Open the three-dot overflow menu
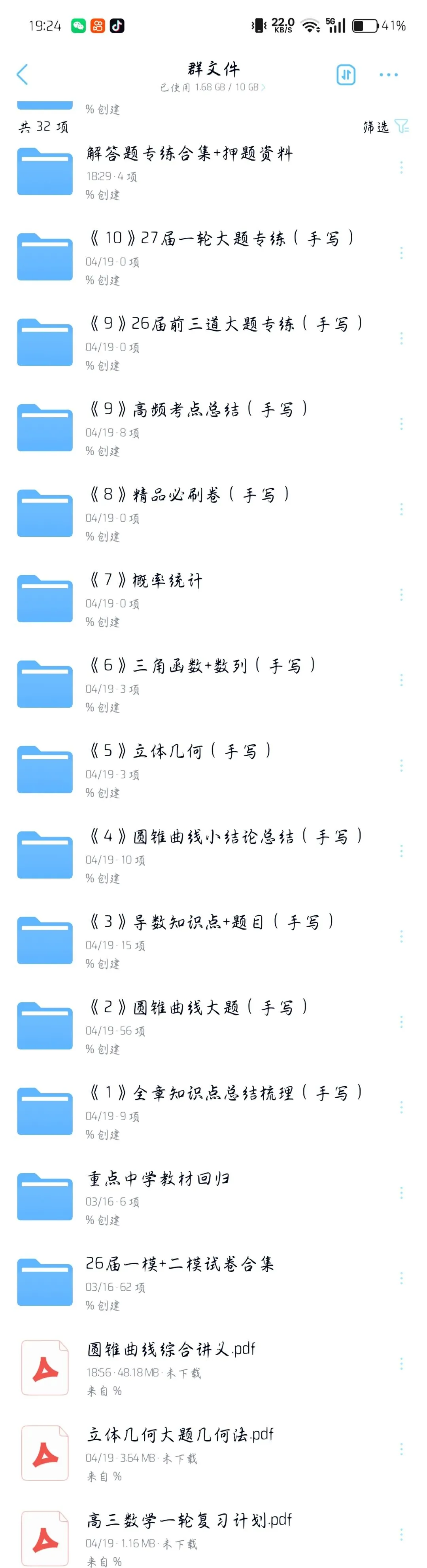The image size is (427, 1568). [389, 75]
